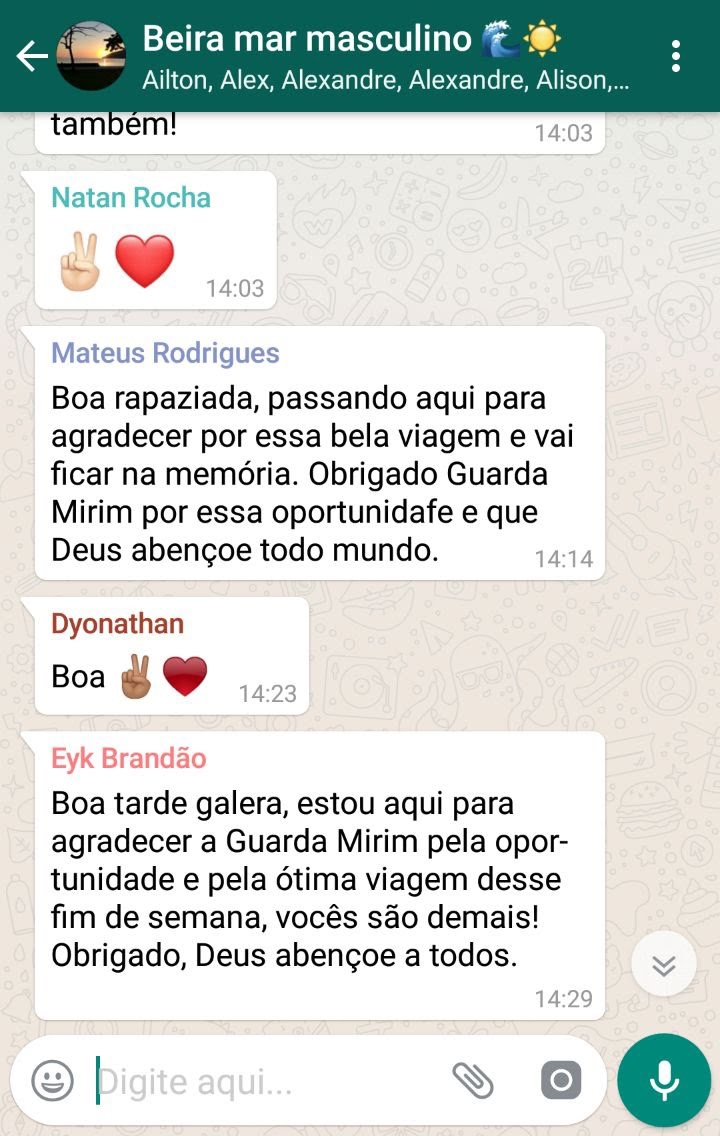This screenshot has width=720, height=1136.
Task: Jump to the latest messages
Action: pyautogui.click(x=664, y=964)
